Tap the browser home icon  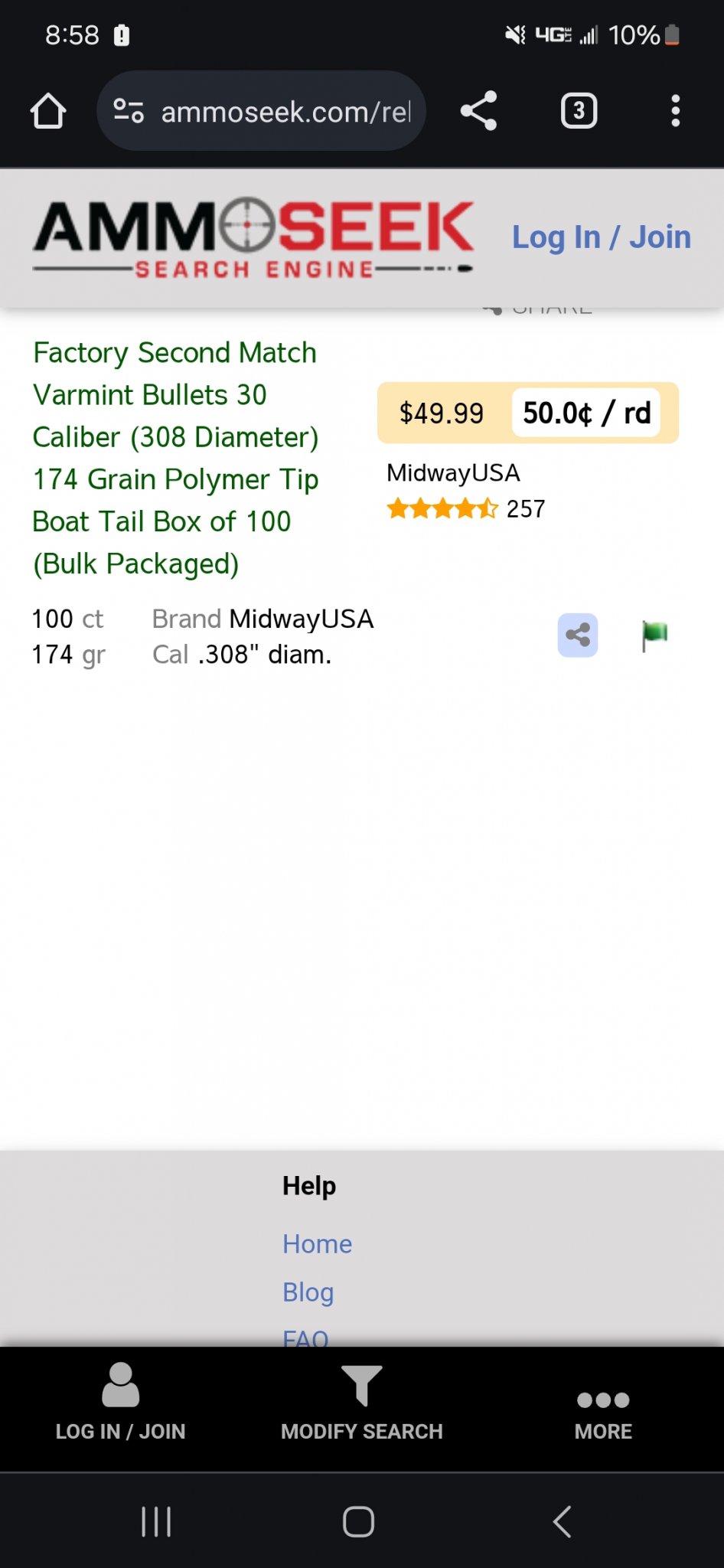(48, 111)
